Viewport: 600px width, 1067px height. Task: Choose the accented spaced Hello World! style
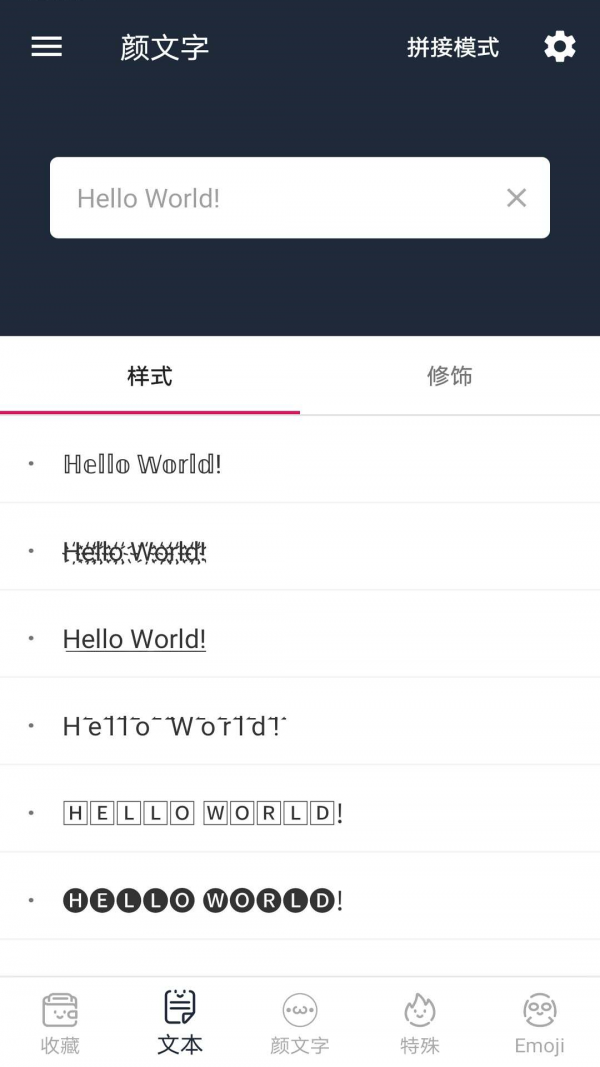pos(175,727)
